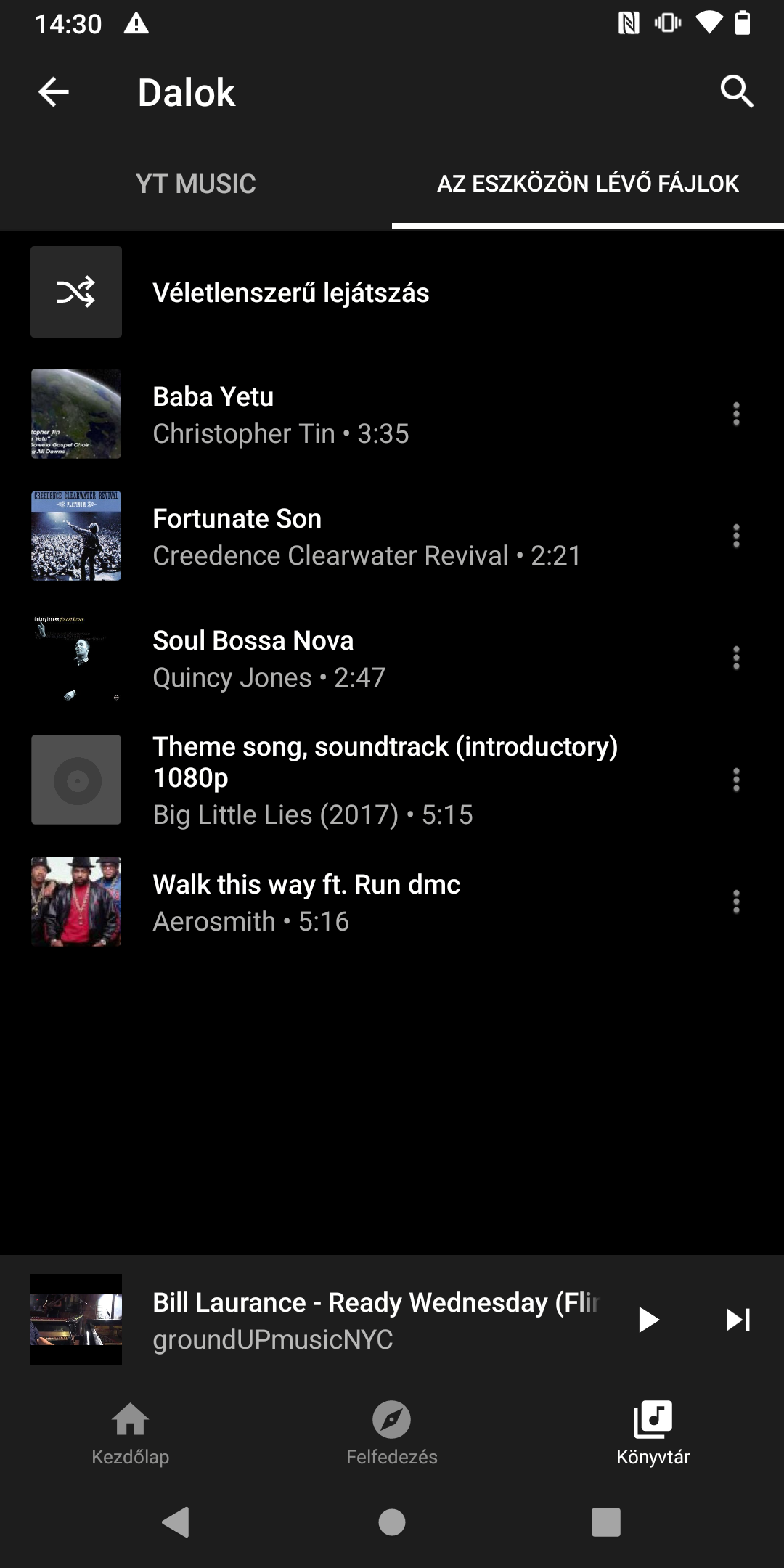
Task: Play the song Baba Yetu
Action: coord(363,414)
